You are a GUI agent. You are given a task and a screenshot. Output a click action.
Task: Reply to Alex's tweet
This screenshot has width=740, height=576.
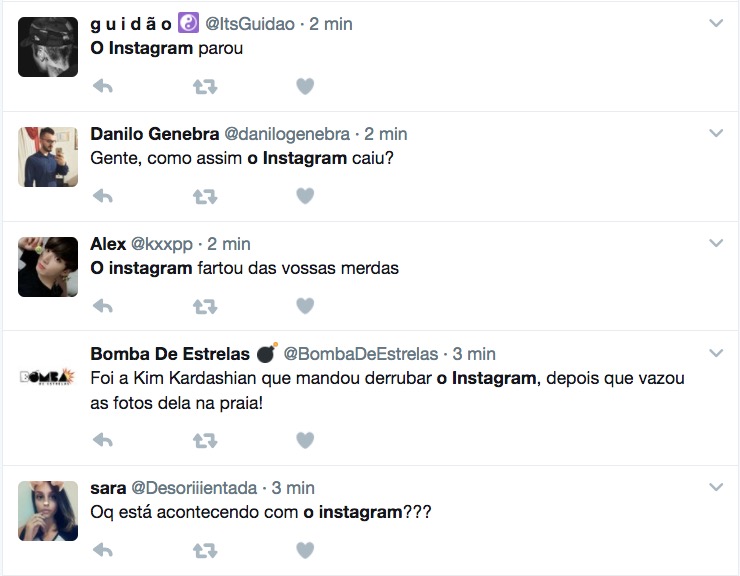tap(102, 306)
